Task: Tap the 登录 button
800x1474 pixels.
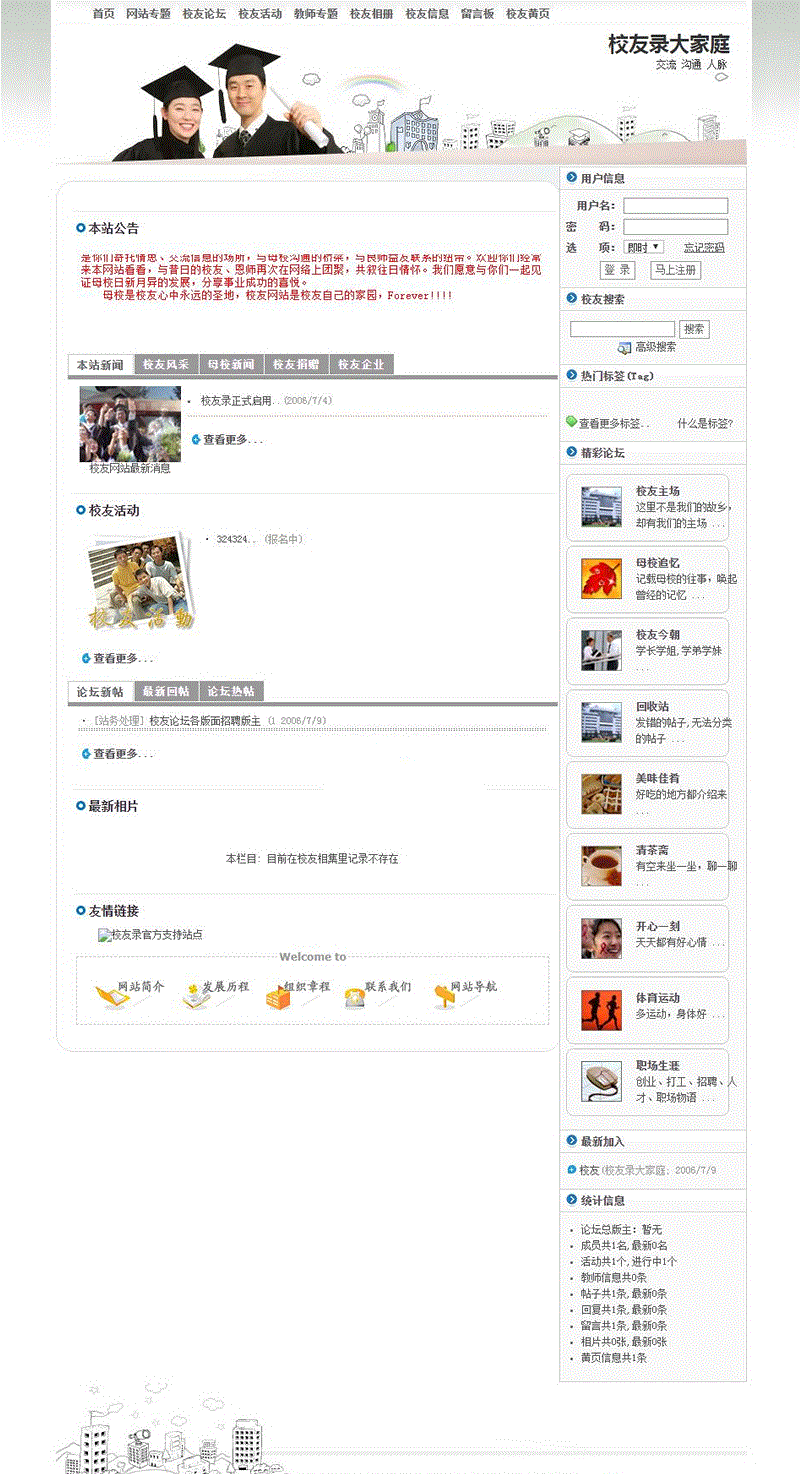Action: coord(618,270)
